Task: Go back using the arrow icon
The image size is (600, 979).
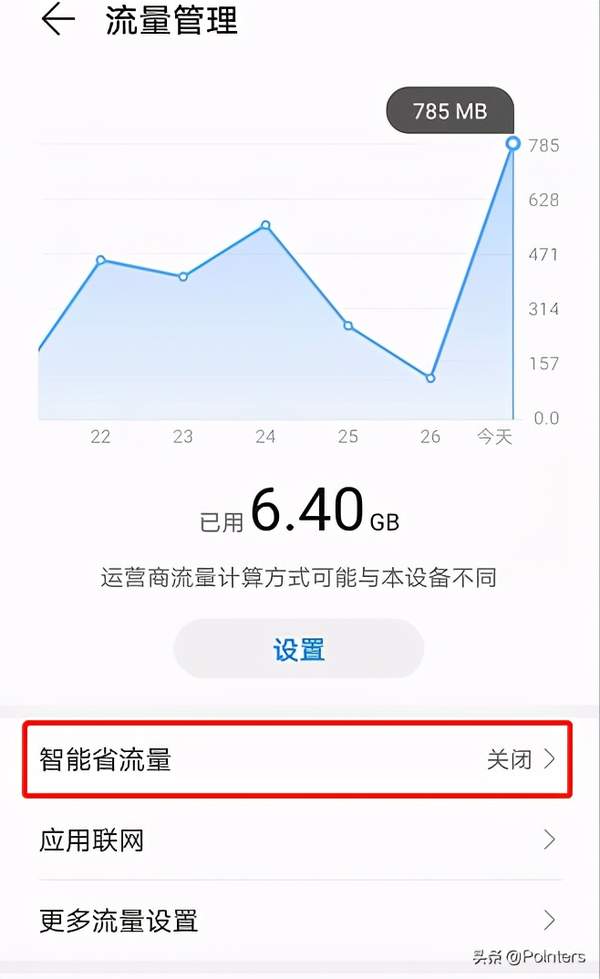Action: 58,19
